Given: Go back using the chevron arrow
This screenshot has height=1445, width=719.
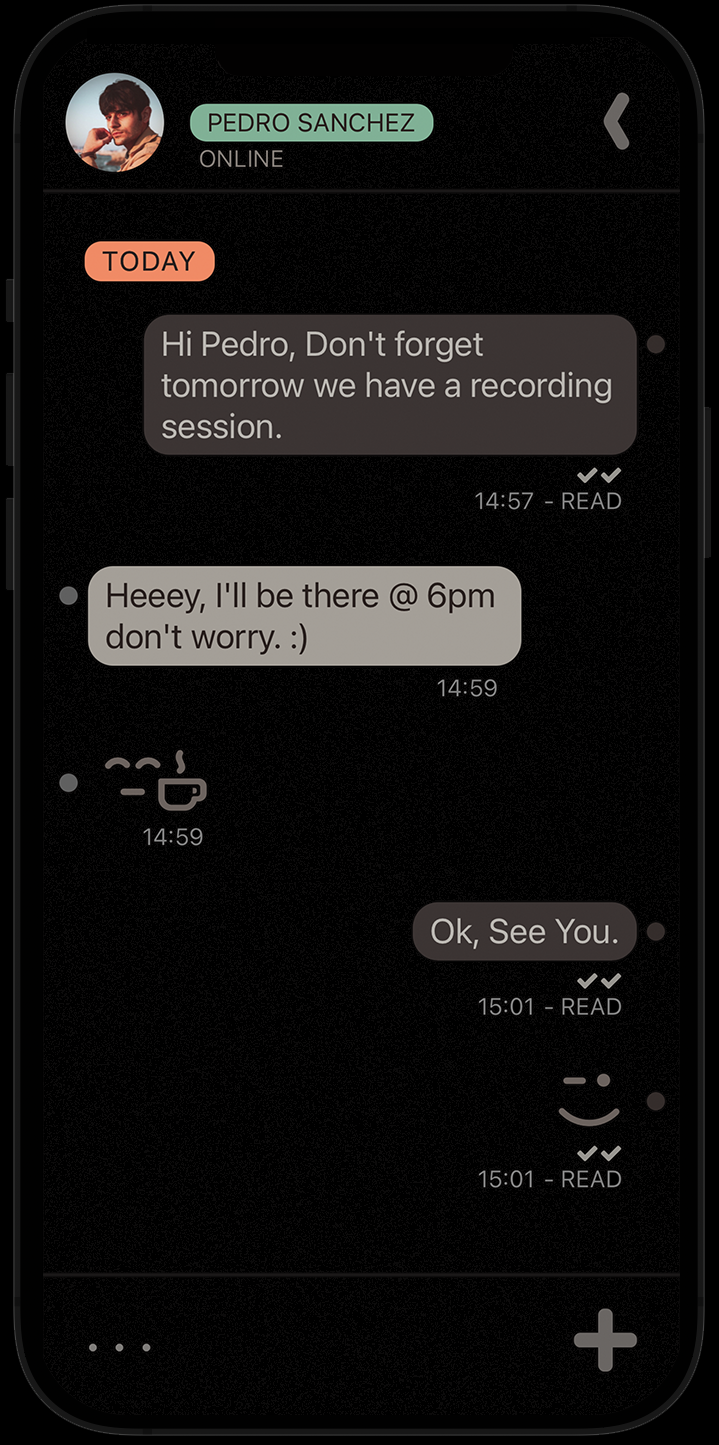Looking at the screenshot, I should 617,122.
